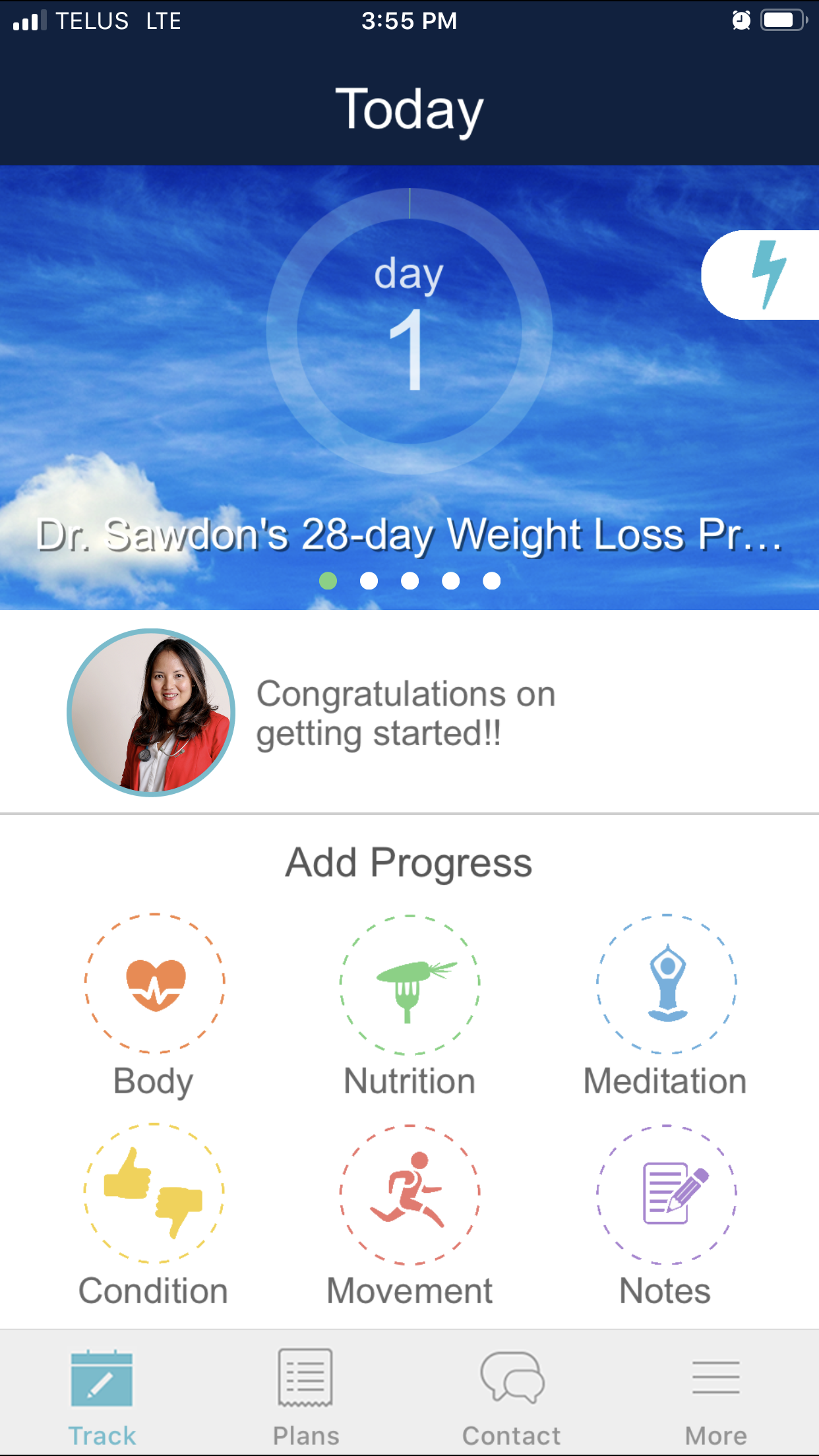Jump to the second page indicator dot
Viewport: 819px width, 1456px height.
click(369, 581)
